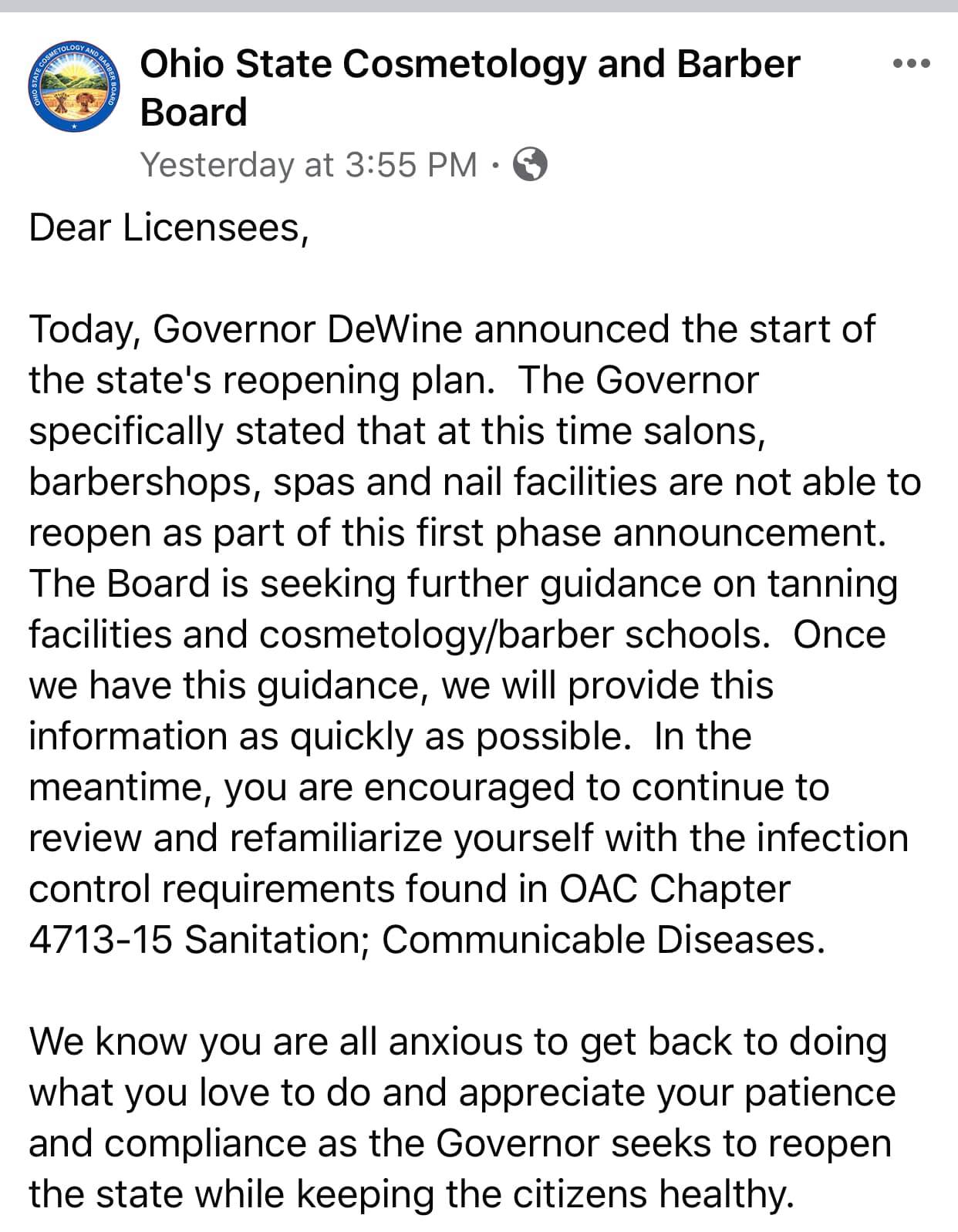View the board's profile picture
Screen dimensions: 958x1232
[x=74, y=86]
